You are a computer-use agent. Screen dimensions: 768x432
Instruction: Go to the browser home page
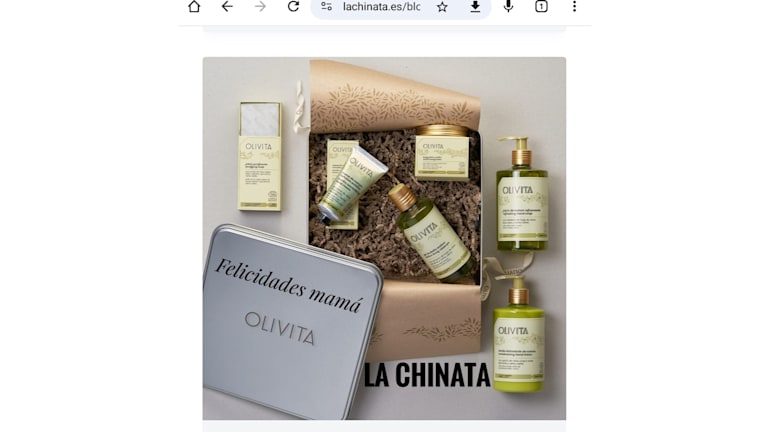(x=194, y=6)
